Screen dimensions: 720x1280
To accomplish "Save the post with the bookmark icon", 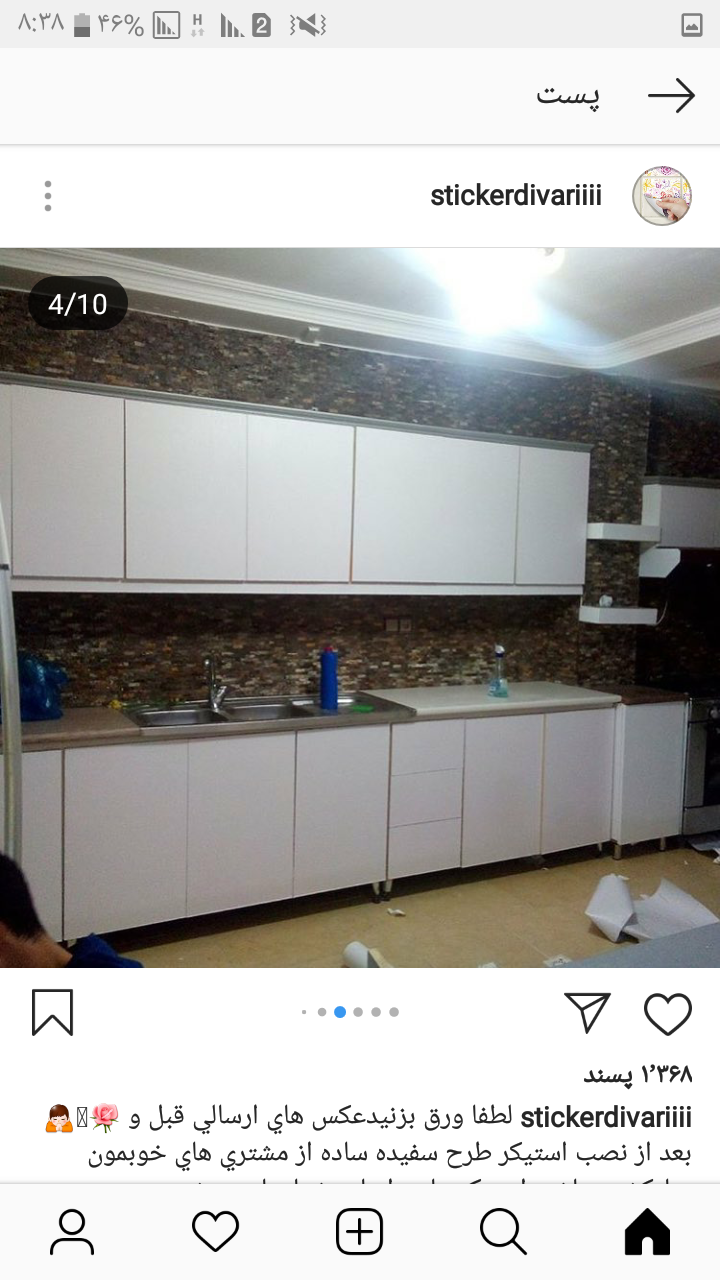I will [x=53, y=1012].
